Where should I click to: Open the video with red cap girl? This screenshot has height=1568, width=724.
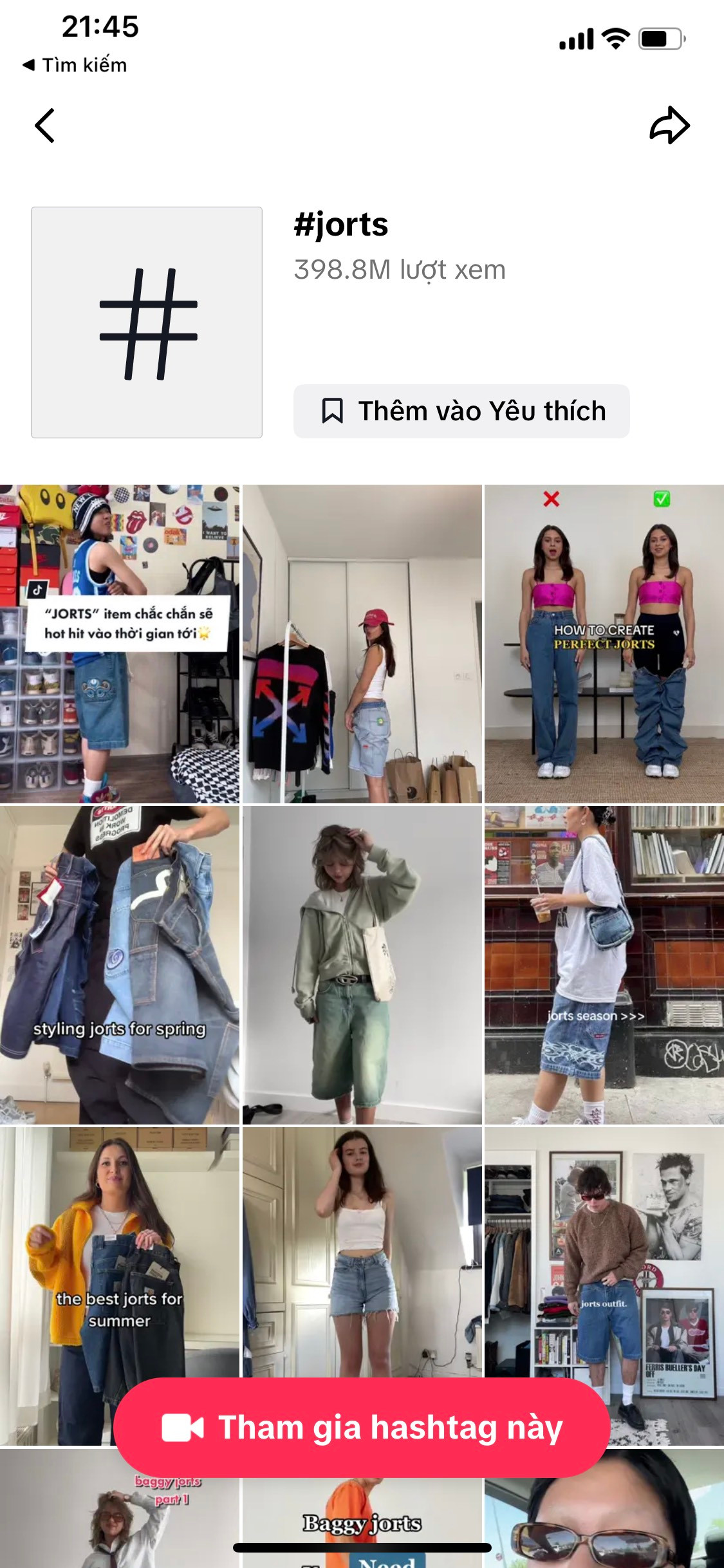click(x=362, y=644)
